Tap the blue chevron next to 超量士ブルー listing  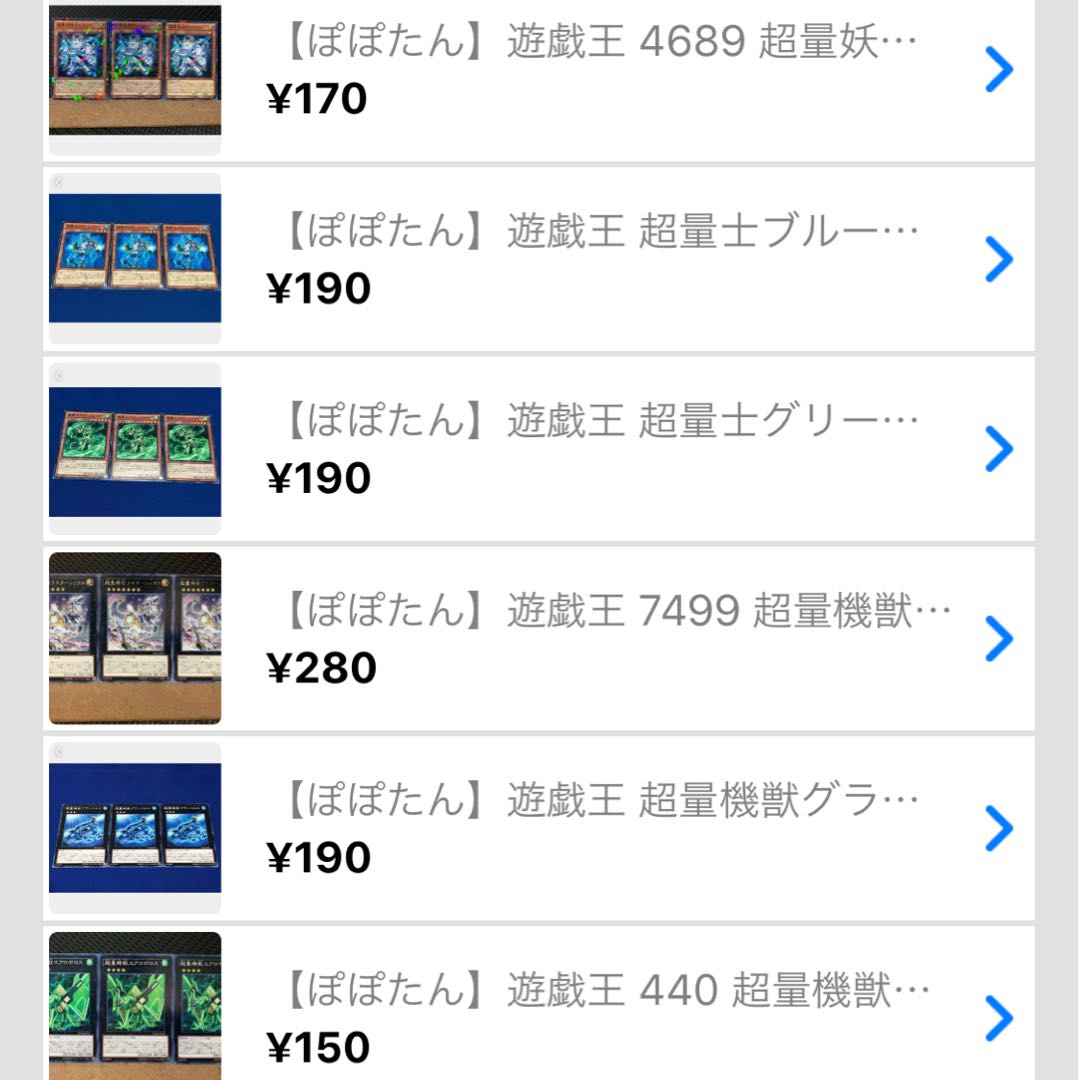click(x=997, y=260)
